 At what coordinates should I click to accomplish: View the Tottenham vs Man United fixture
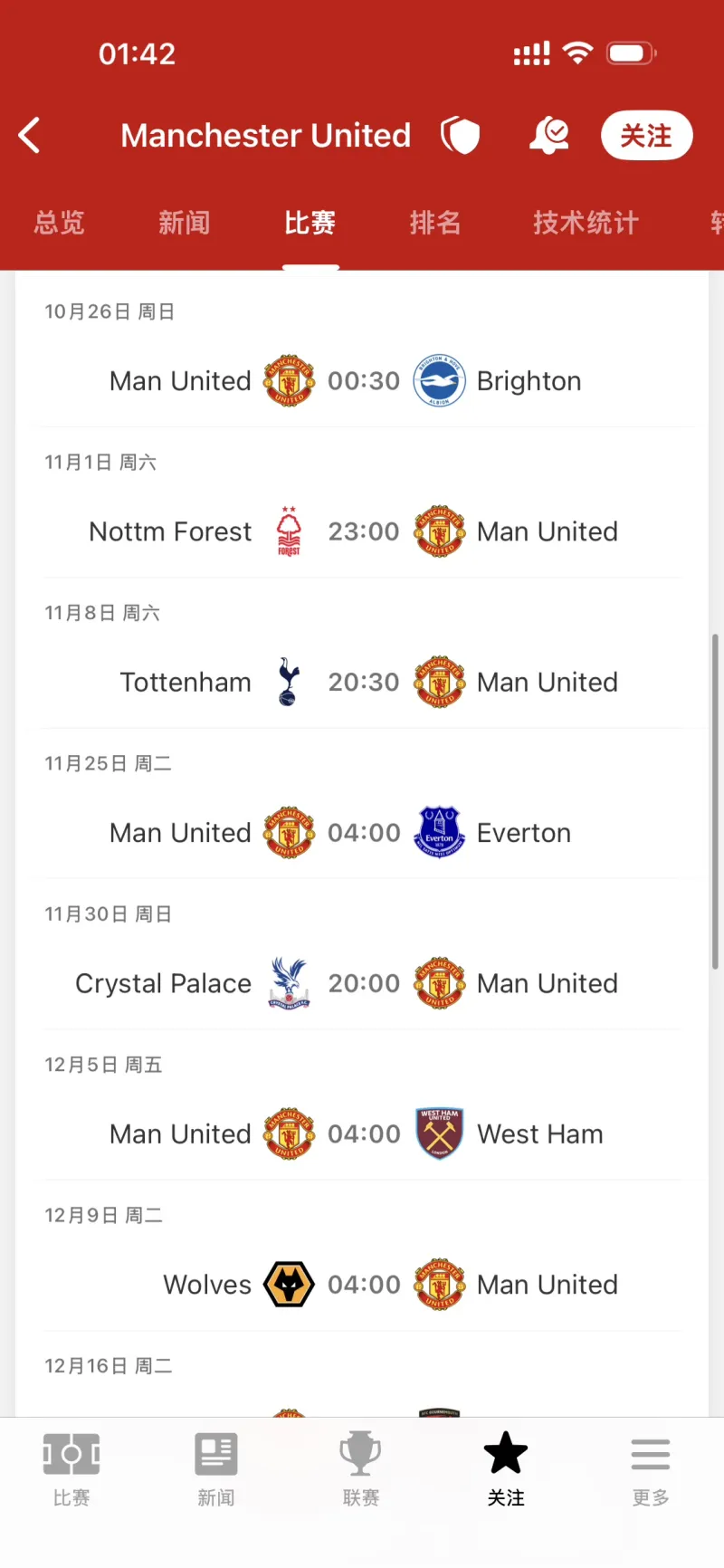pyautogui.click(x=362, y=682)
